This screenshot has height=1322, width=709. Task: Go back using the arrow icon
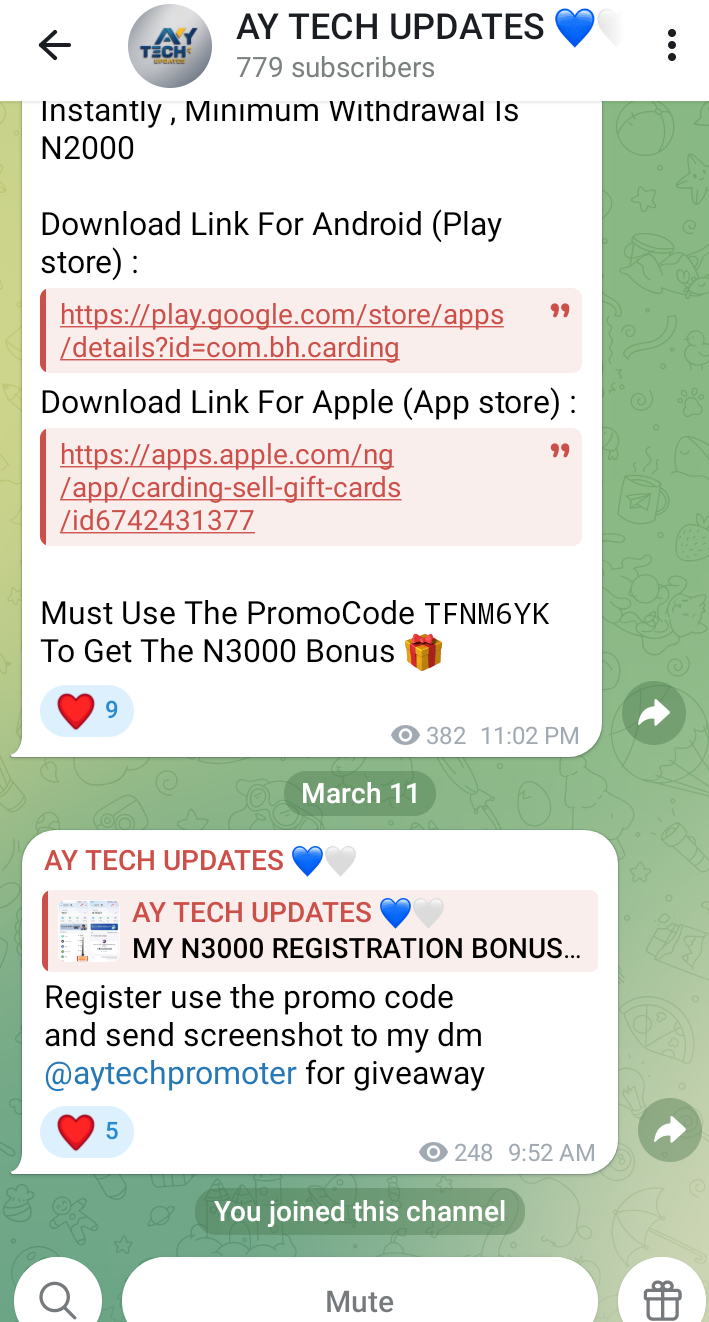(54, 45)
